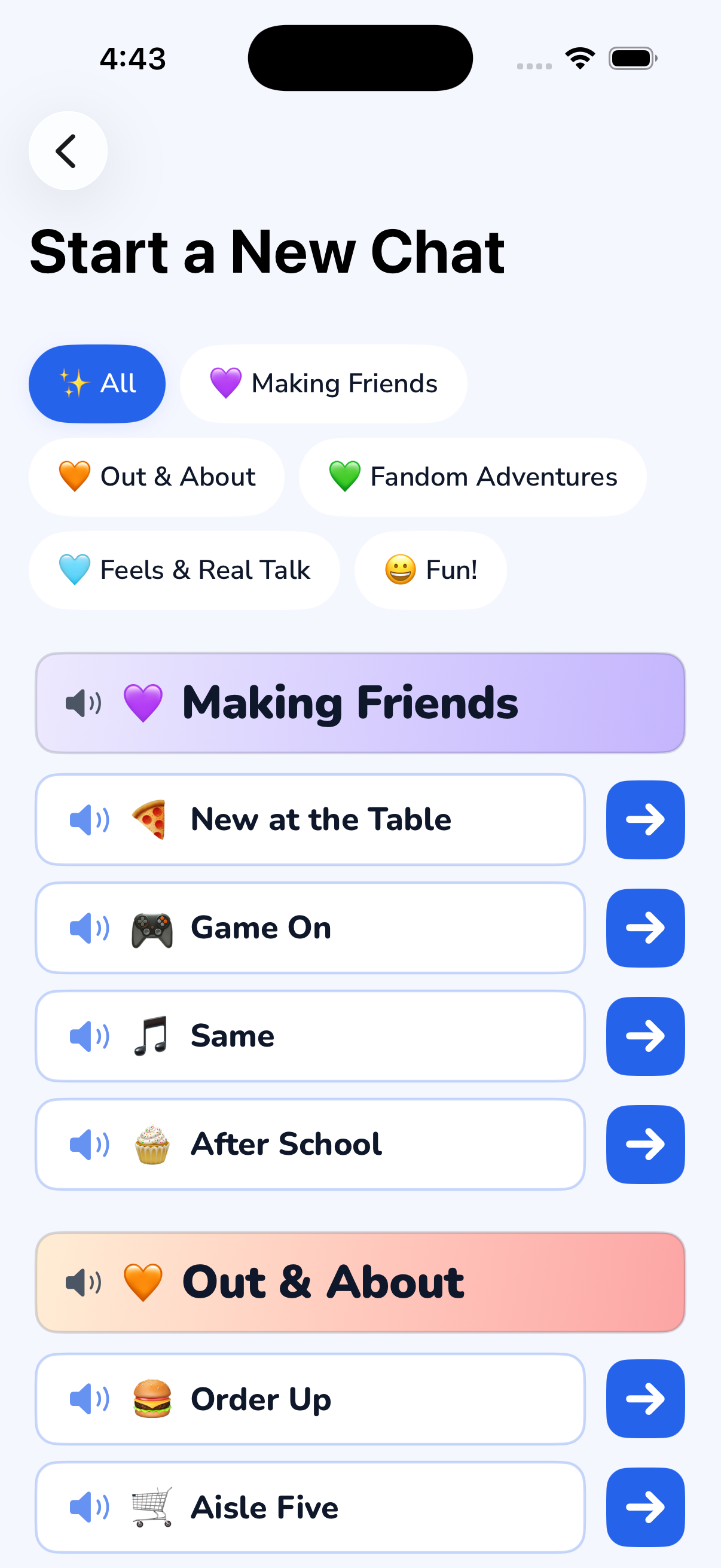
Task: Switch to the Feels & Real Talk filter
Action: 184,571
